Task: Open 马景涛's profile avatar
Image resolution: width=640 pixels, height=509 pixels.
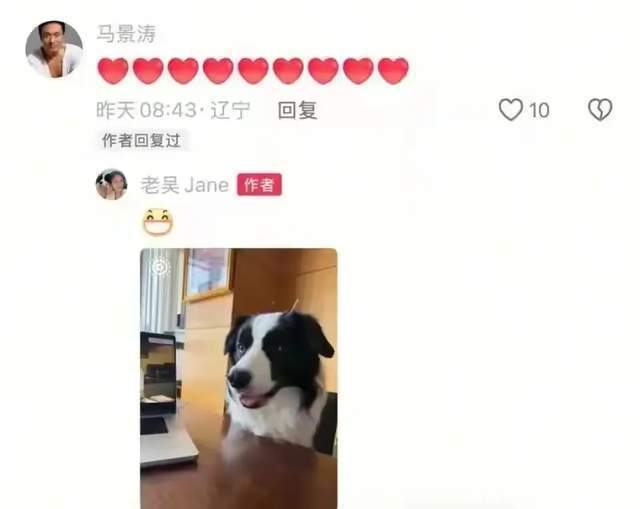Action: point(54,48)
